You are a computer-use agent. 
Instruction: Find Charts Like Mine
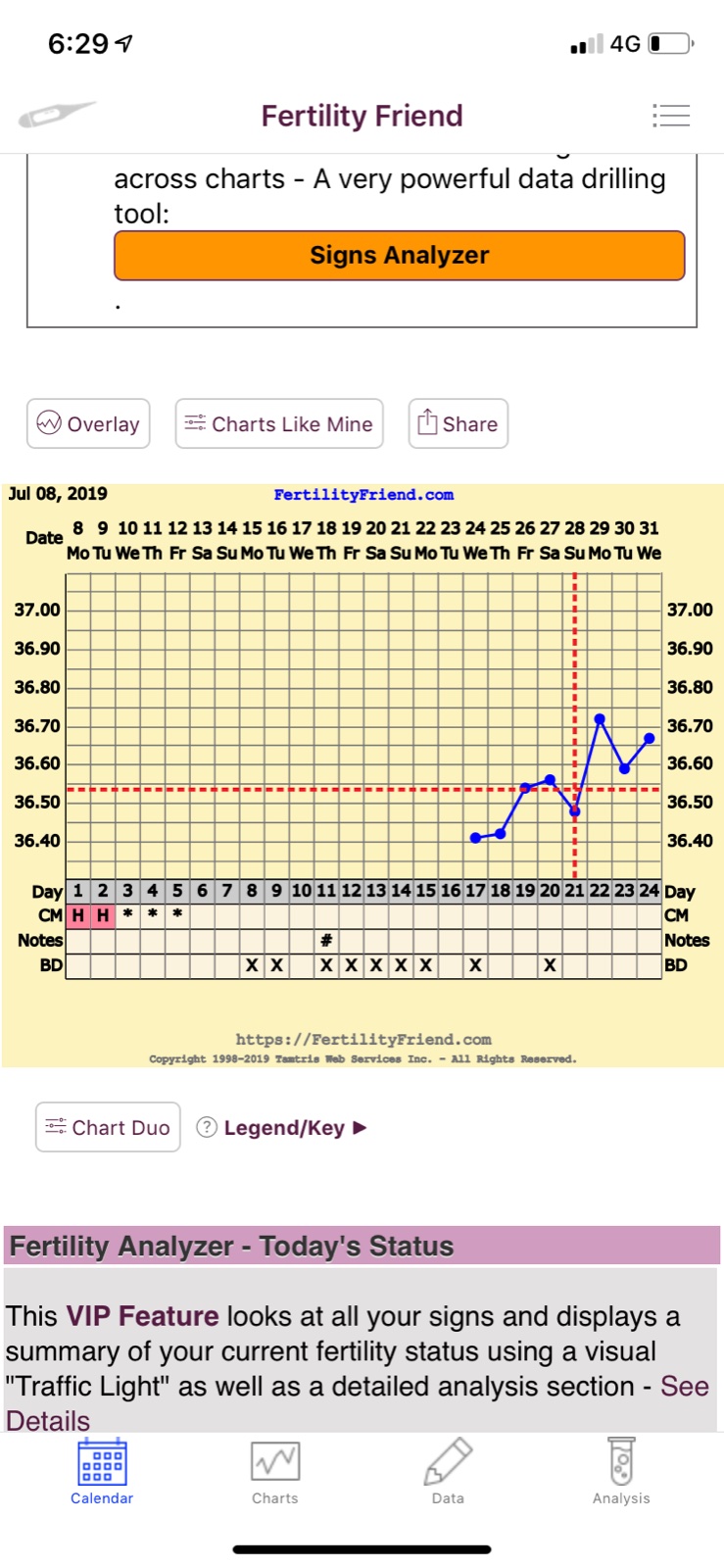click(x=279, y=423)
